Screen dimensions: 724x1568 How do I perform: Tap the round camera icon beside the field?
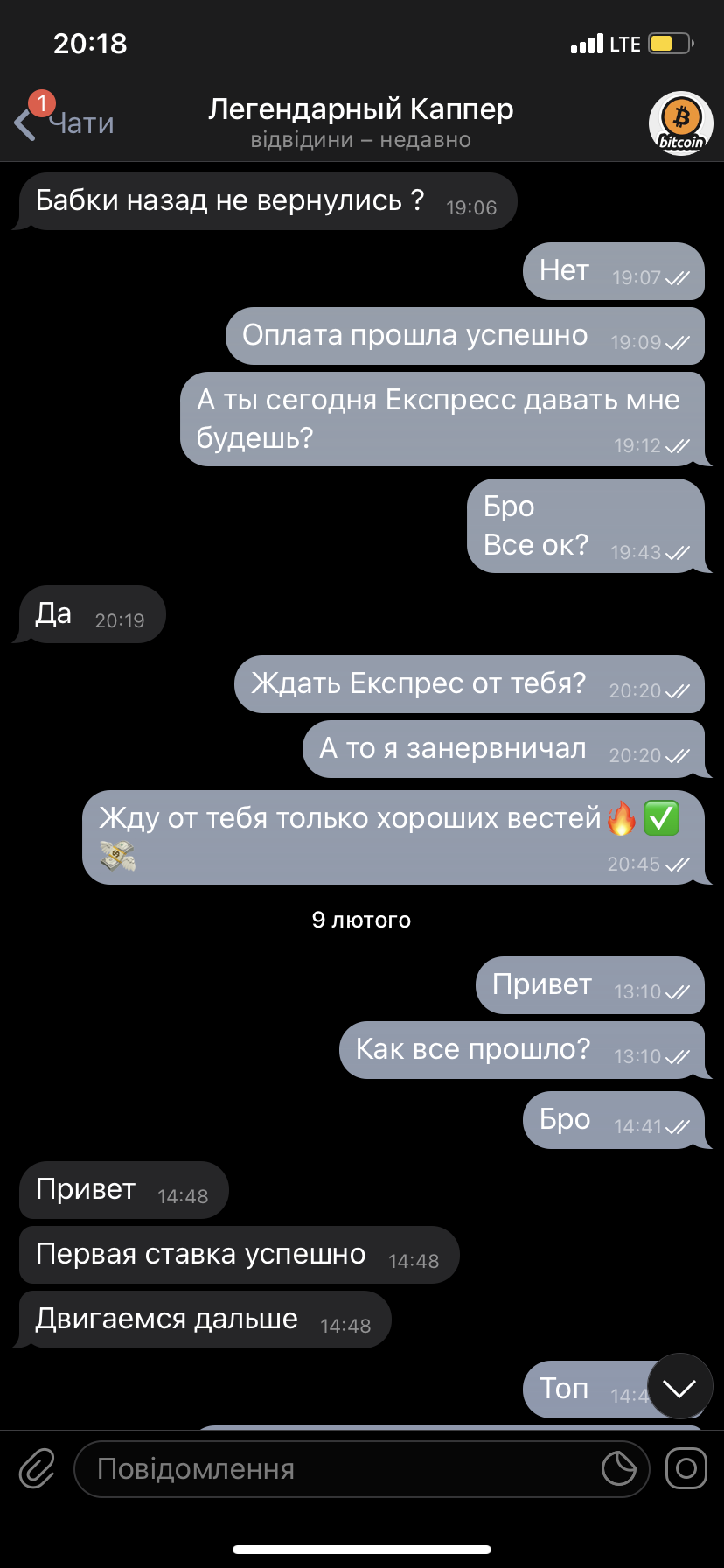686,1468
